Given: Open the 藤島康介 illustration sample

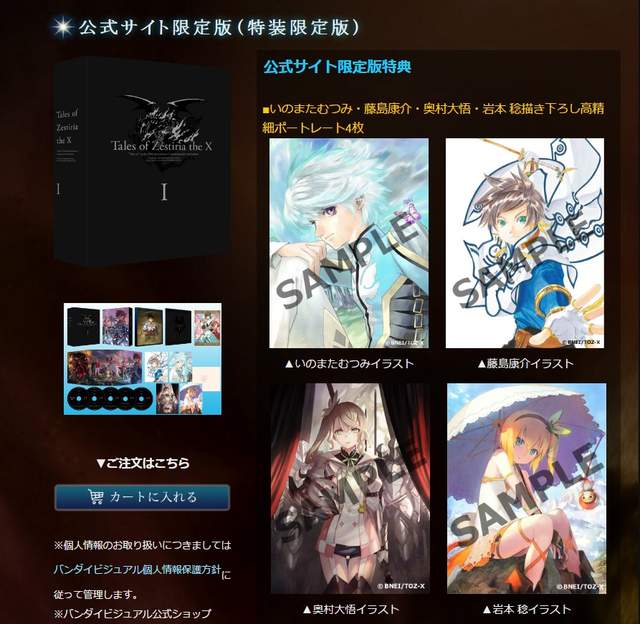Looking at the screenshot, I should pyautogui.click(x=524, y=243).
